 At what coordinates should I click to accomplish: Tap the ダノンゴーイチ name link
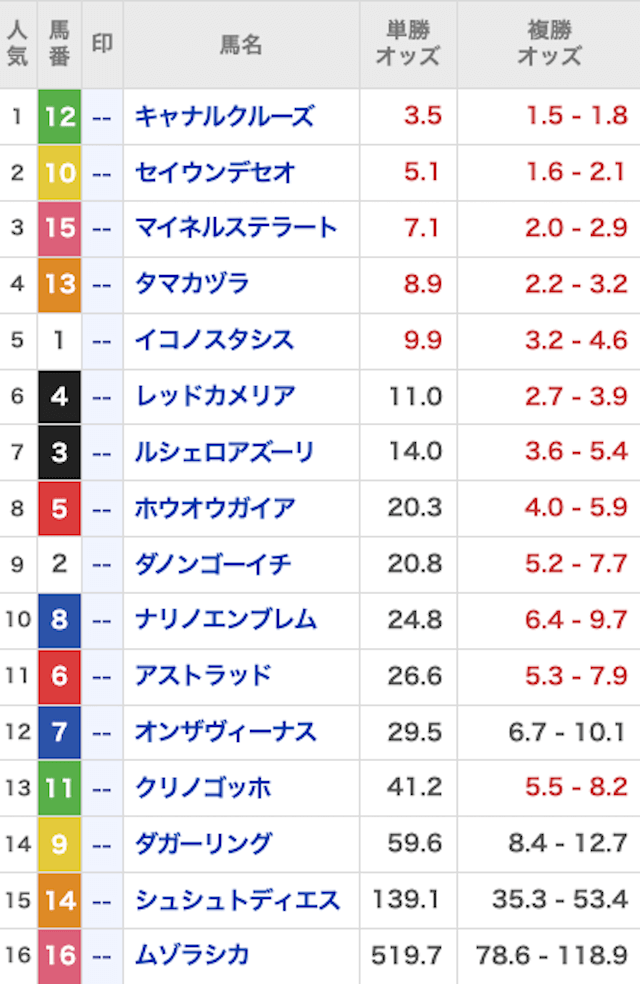(213, 564)
